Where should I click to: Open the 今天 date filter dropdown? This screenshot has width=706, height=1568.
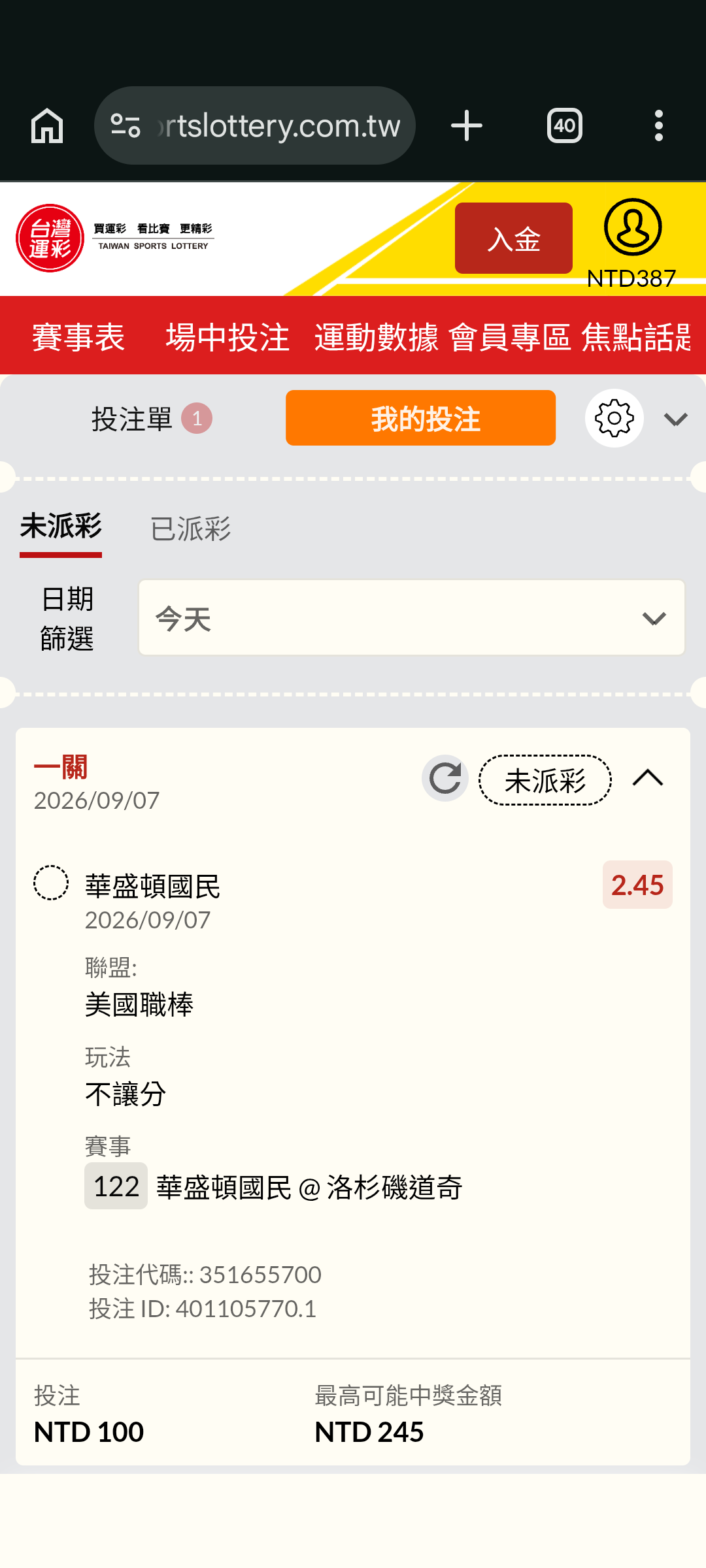[412, 618]
